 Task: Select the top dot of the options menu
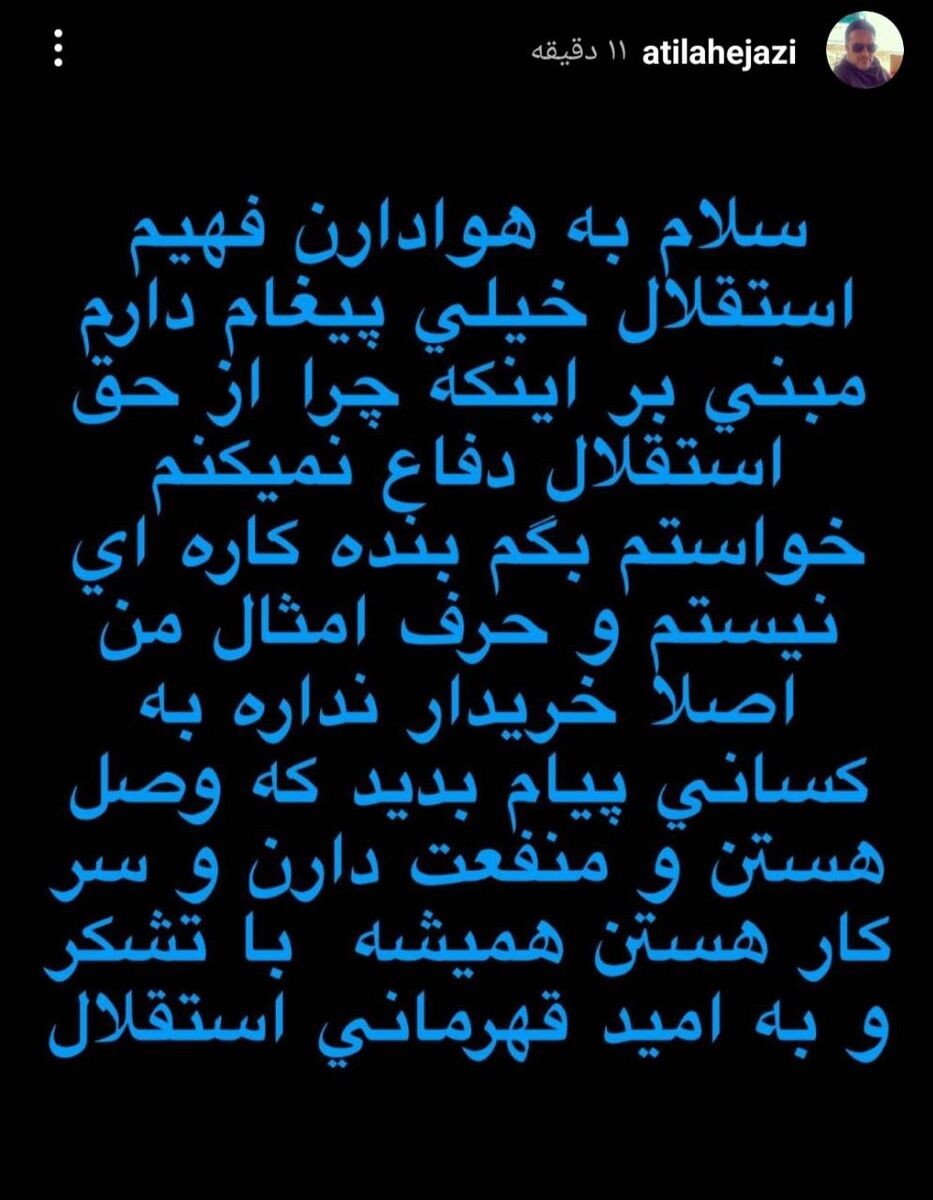click(x=57, y=33)
